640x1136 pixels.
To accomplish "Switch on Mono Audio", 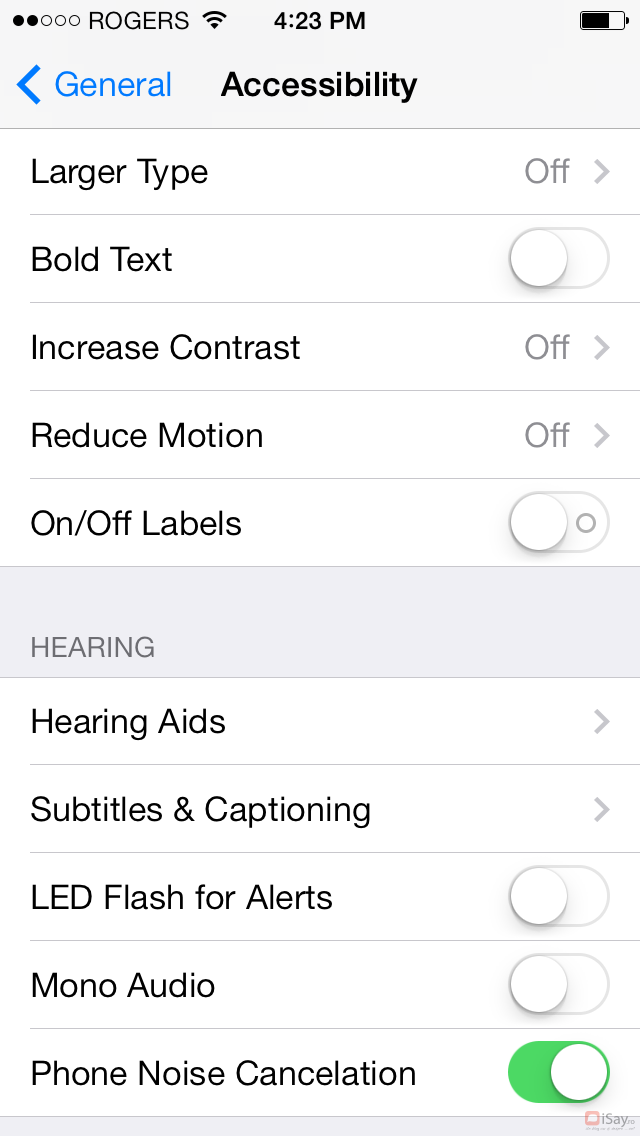I will pyautogui.click(x=558, y=985).
